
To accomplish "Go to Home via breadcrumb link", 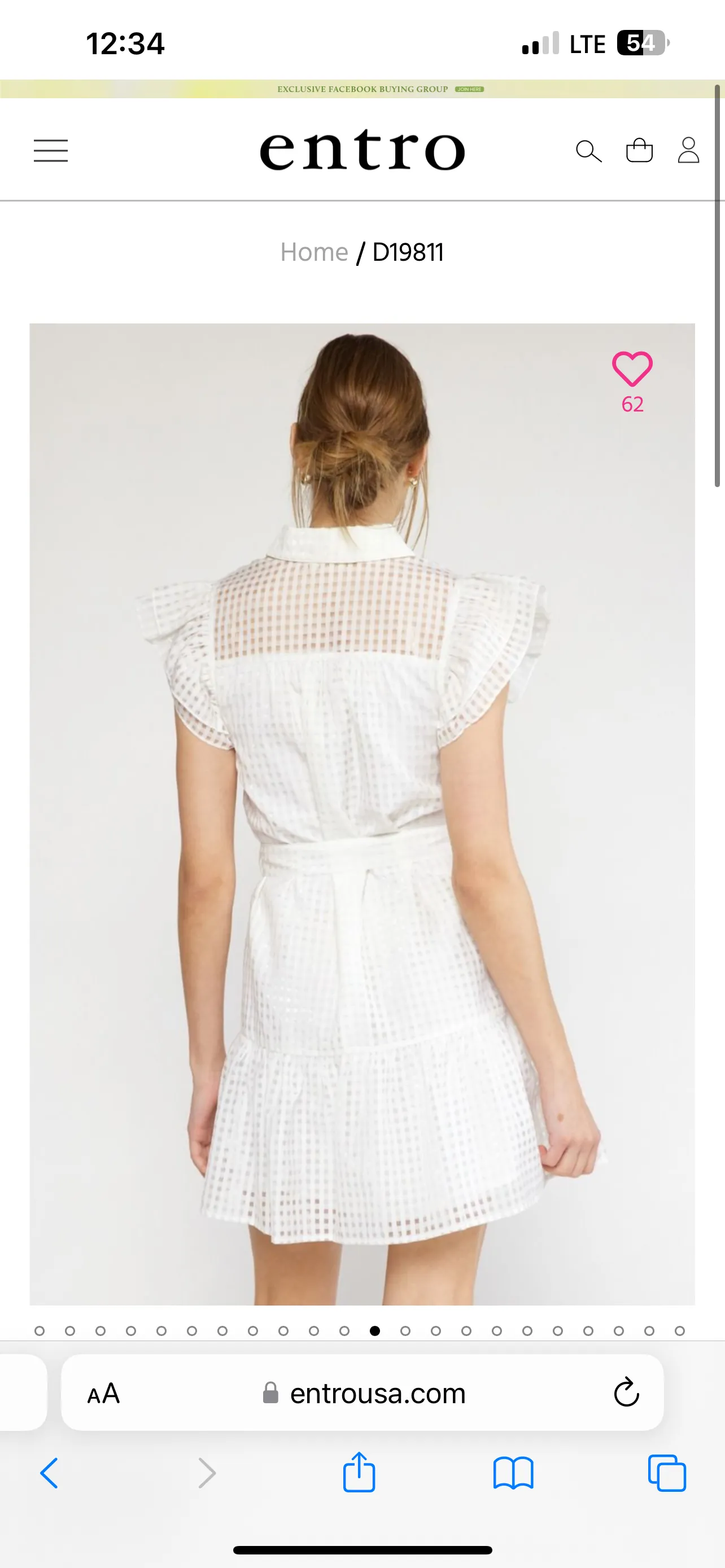I will point(313,252).
